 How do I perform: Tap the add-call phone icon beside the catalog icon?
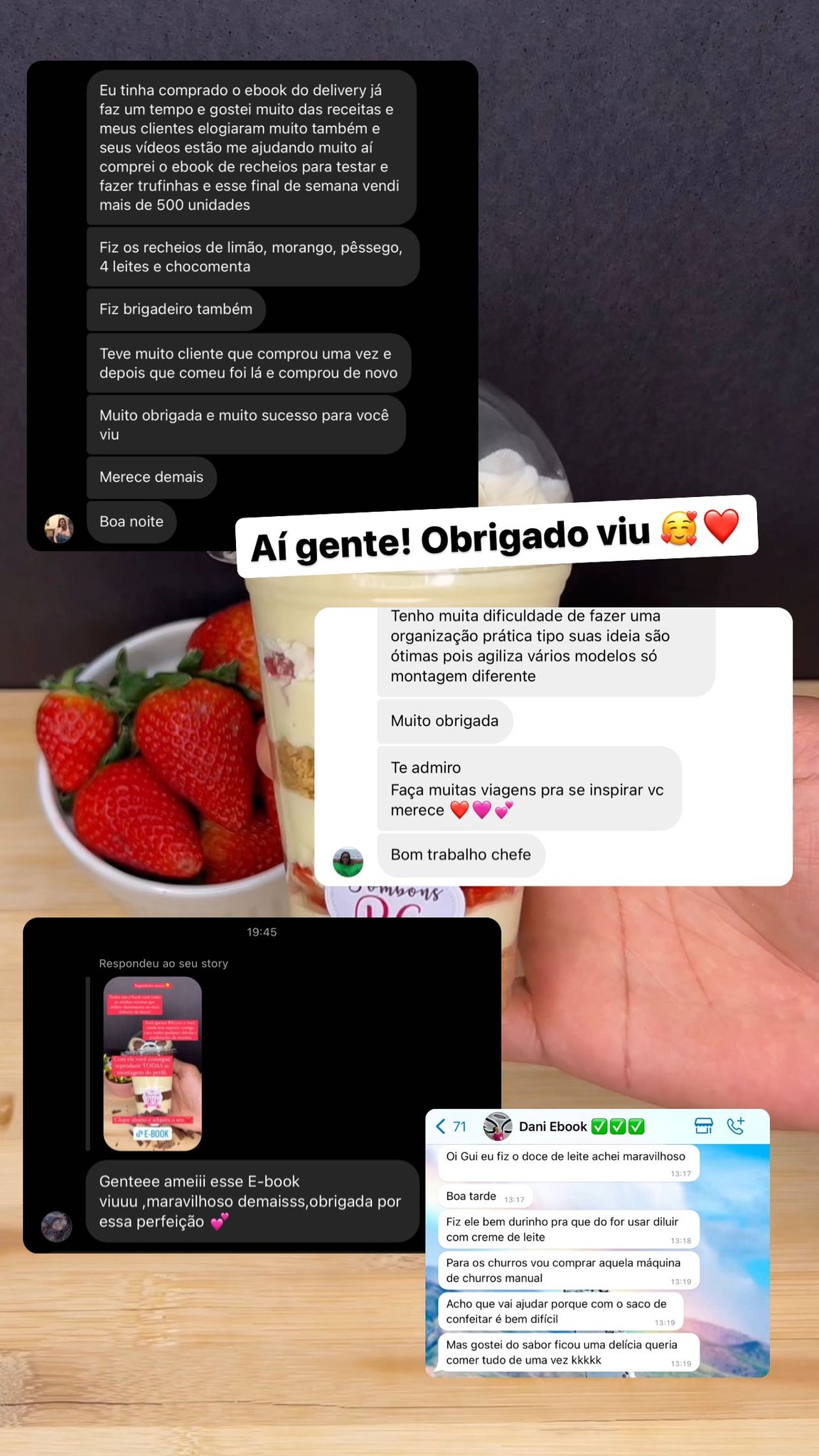tap(735, 1125)
